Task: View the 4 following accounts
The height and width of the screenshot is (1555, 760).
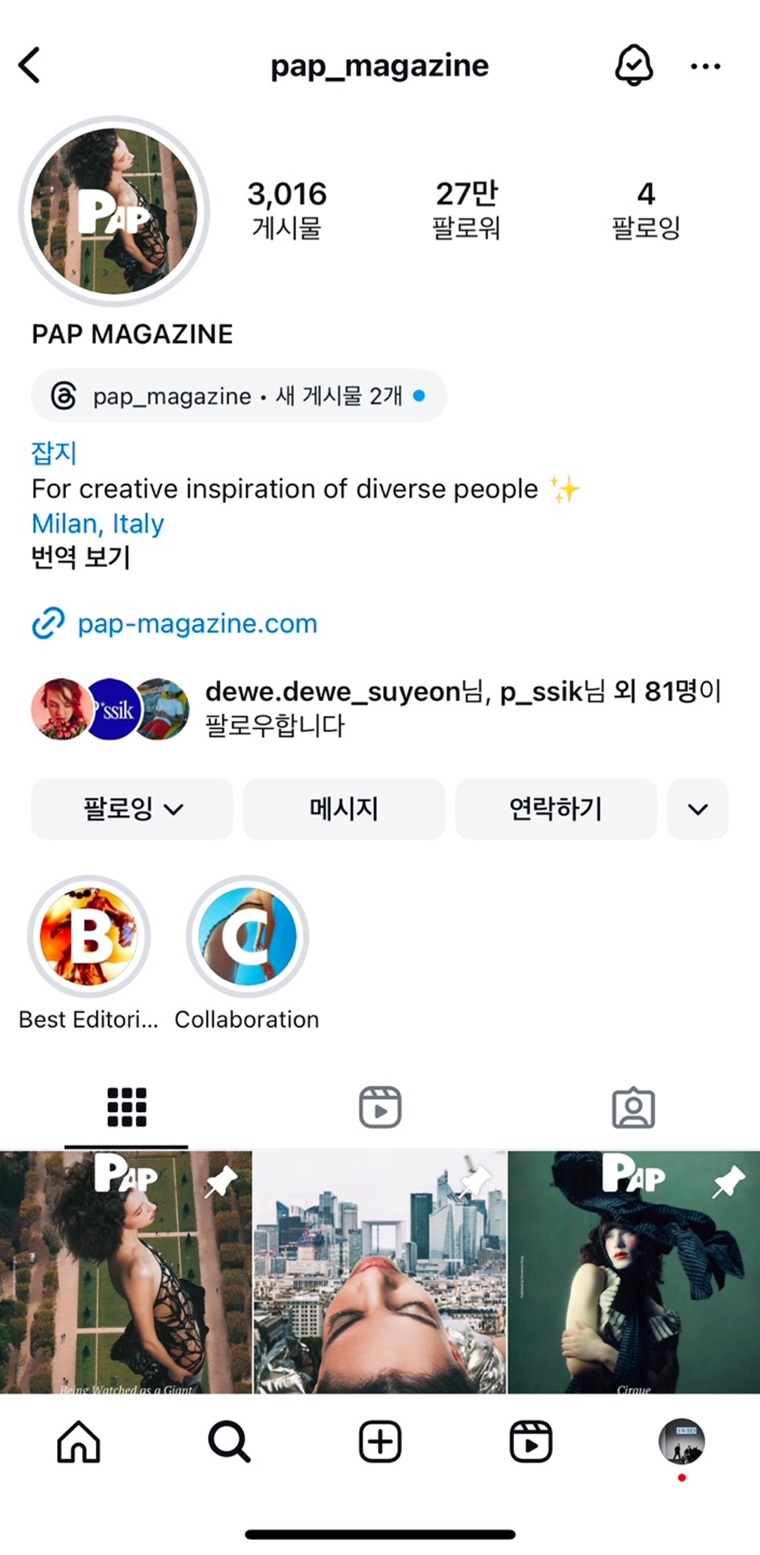Action: (645, 209)
